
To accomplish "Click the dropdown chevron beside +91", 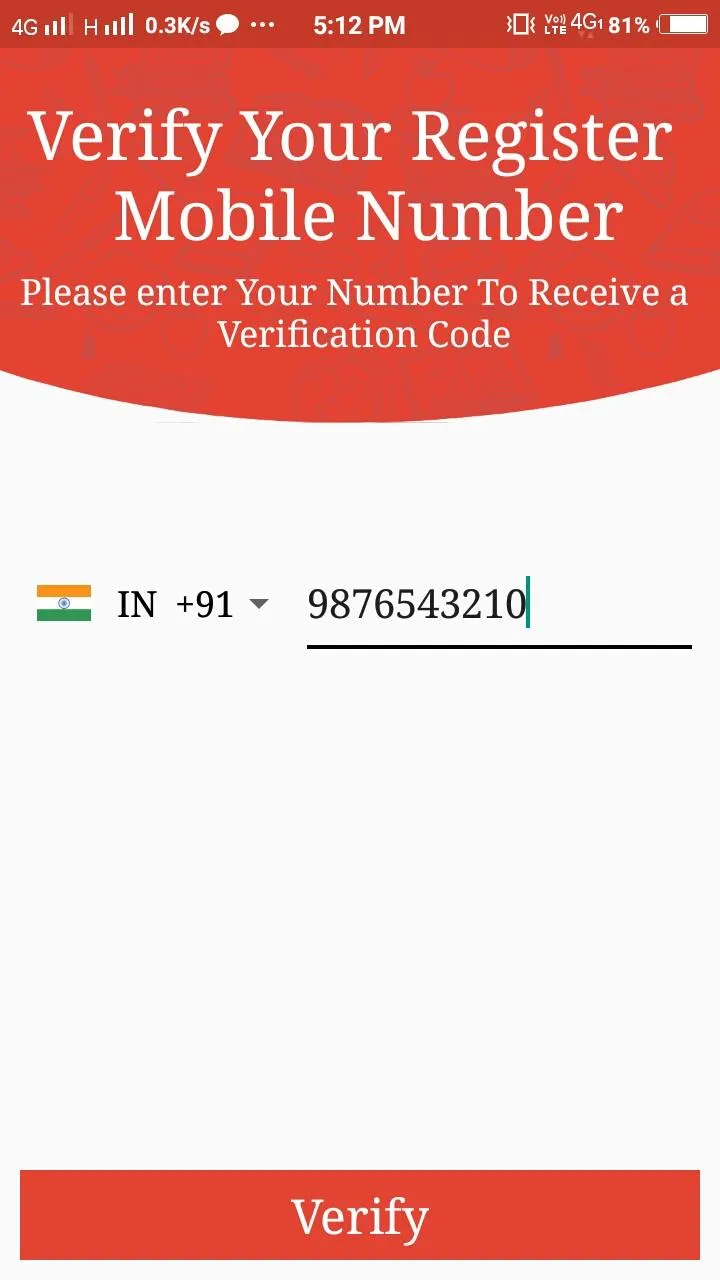I will (257, 604).
